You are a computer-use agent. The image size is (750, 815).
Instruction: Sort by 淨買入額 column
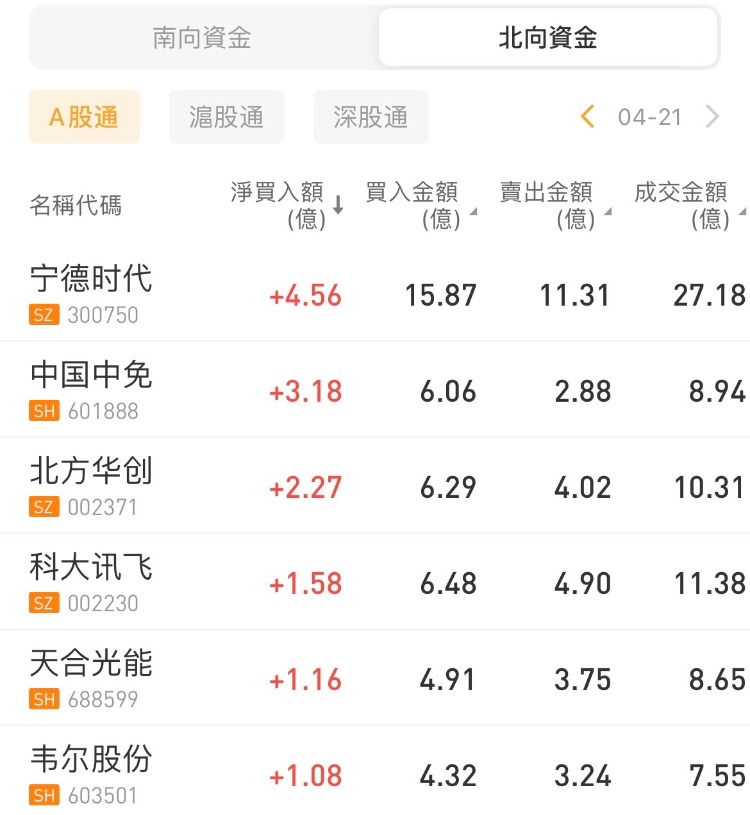pos(286,205)
